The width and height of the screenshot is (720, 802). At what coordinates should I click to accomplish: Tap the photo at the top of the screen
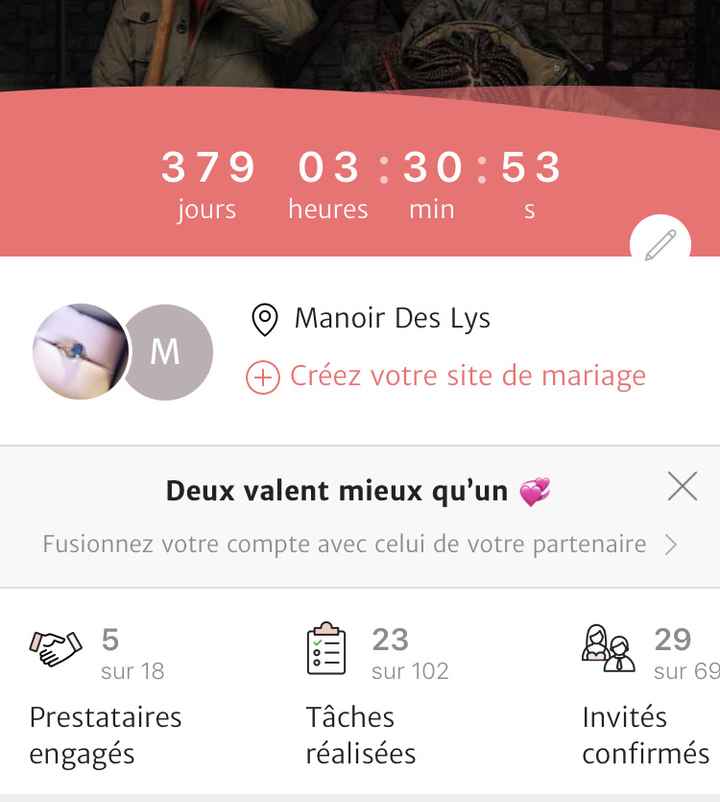click(x=360, y=45)
